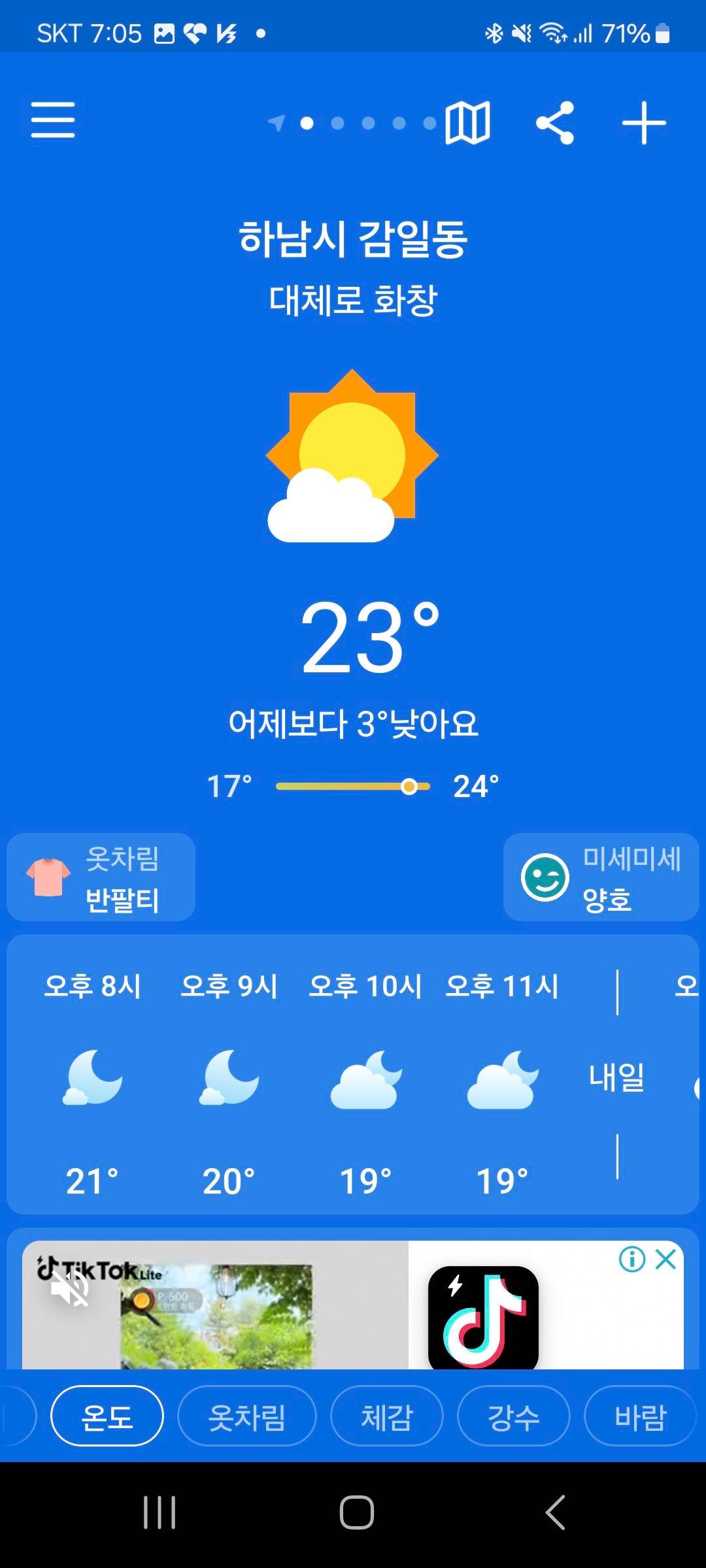Select the 온도 chip
Viewport: 706px width, 1568px height.
tap(107, 1416)
